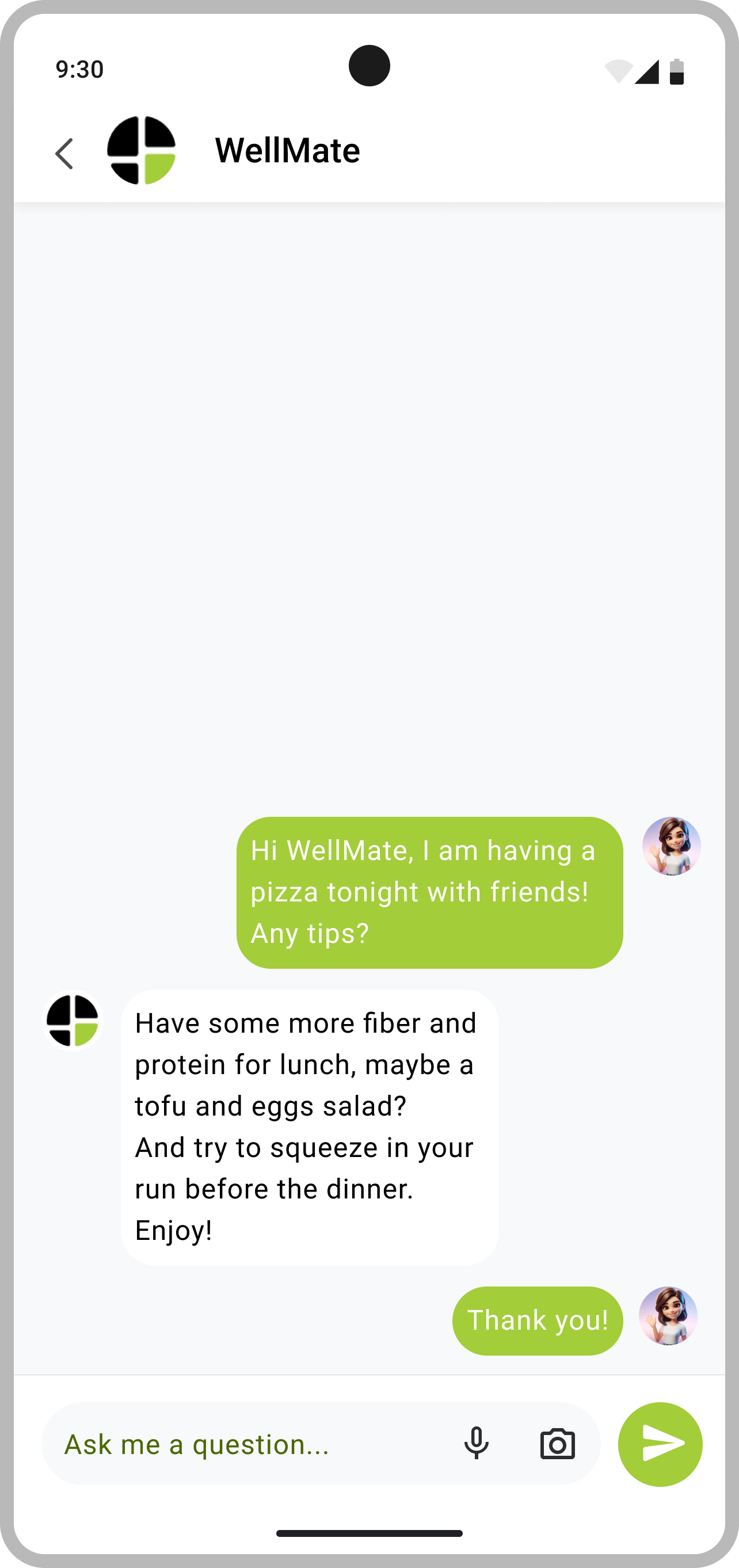Tap the microphone for voice input
The image size is (739, 1568).
click(476, 1443)
